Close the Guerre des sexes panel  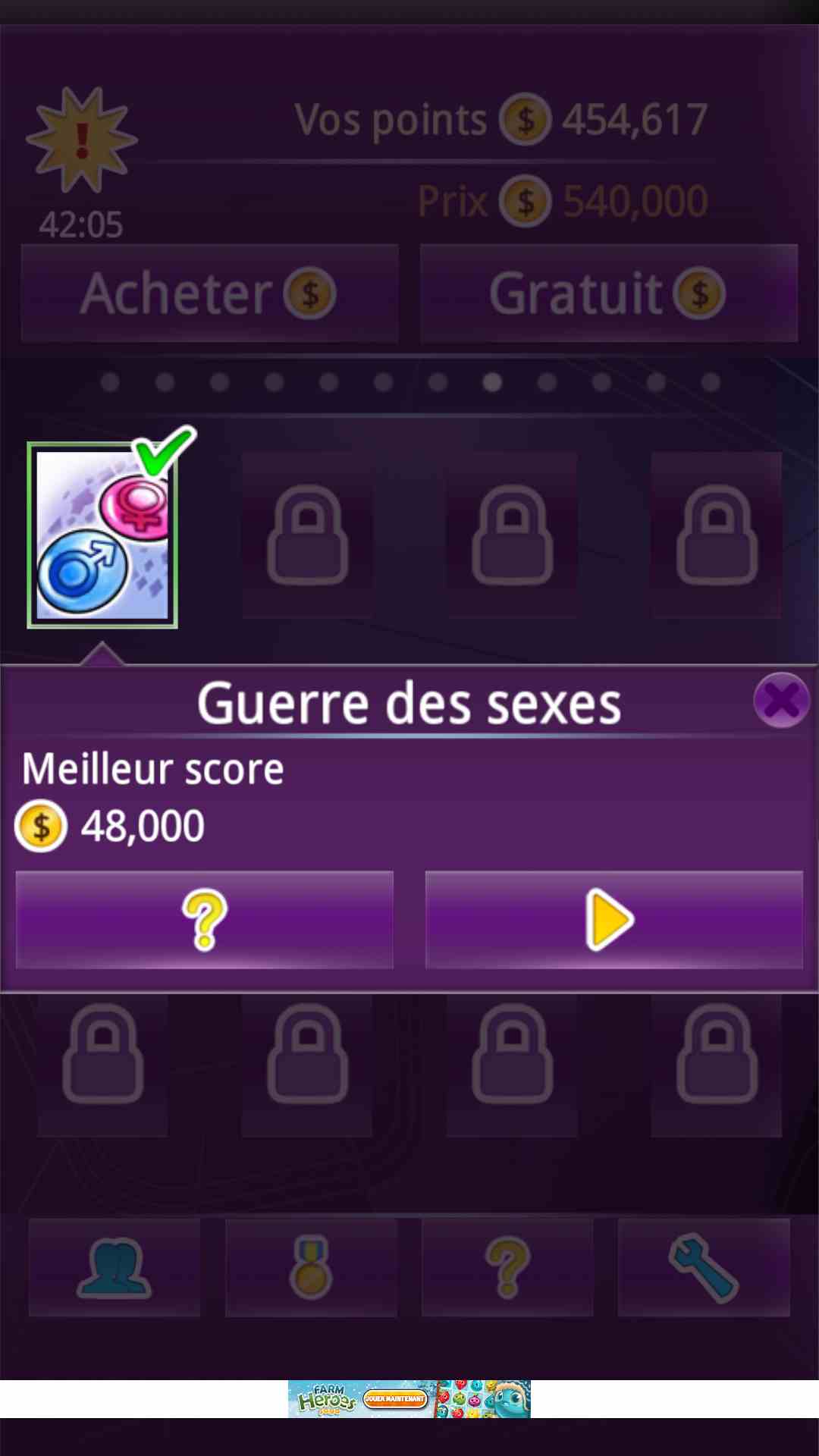(781, 700)
